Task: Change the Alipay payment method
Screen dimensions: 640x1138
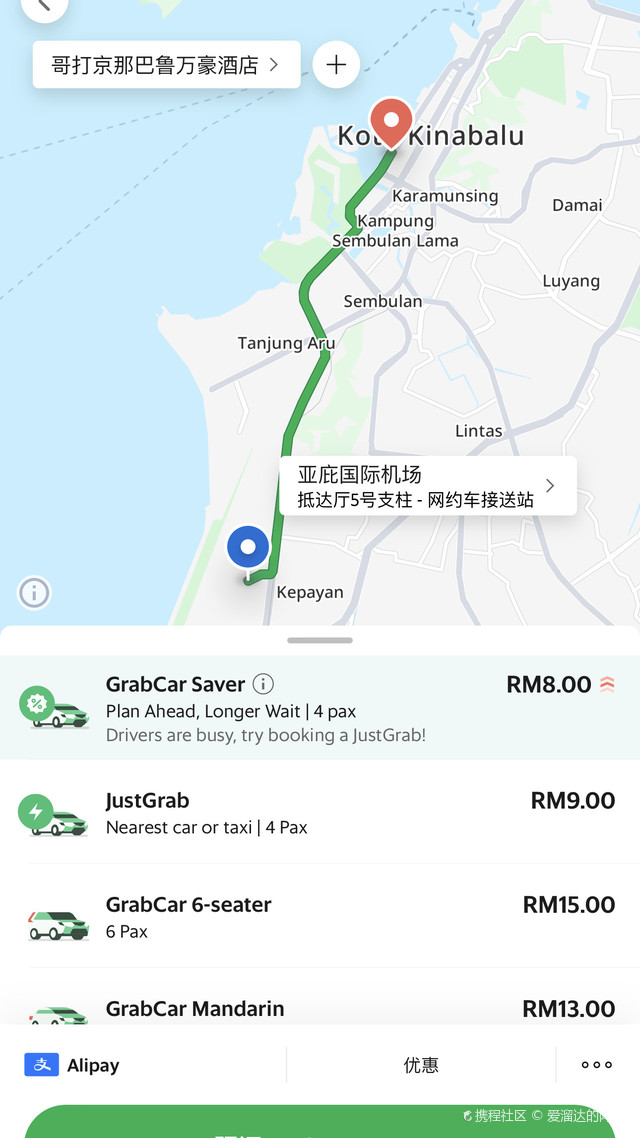Action: [x=75, y=1065]
